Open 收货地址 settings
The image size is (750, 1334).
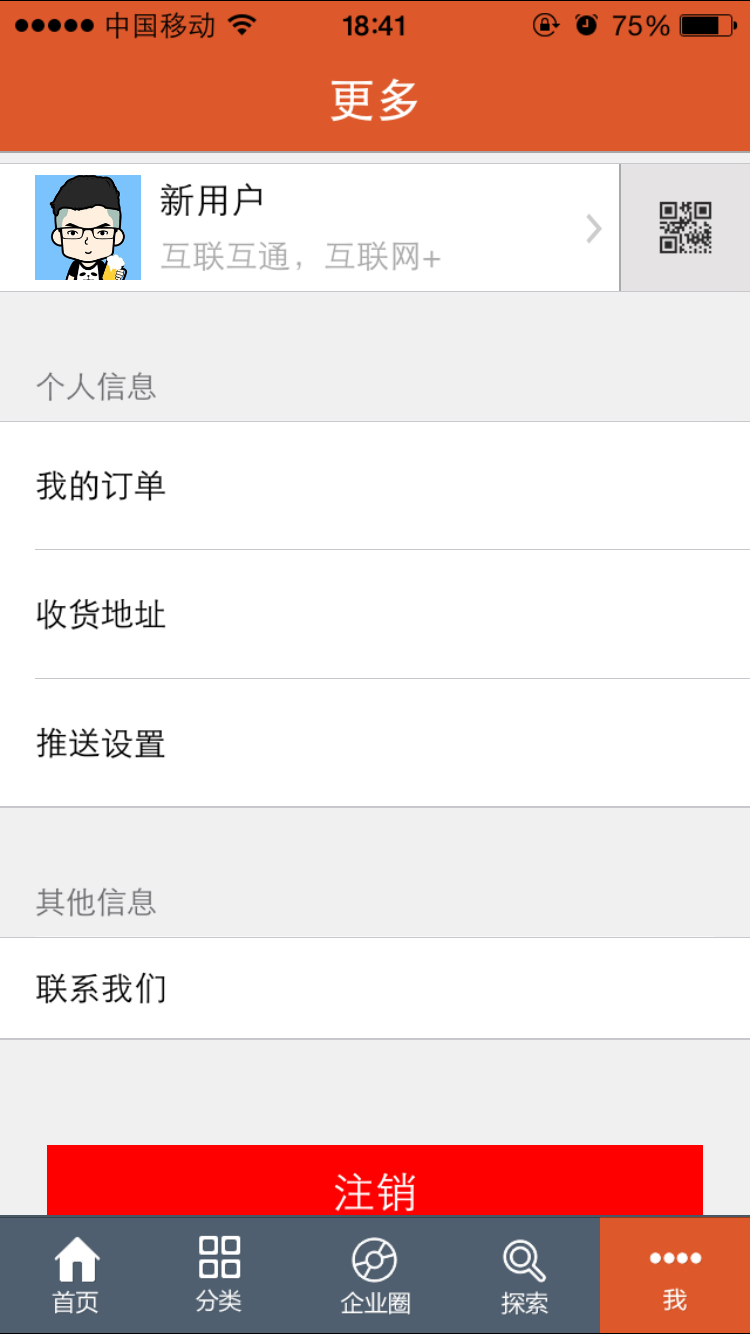pos(375,614)
